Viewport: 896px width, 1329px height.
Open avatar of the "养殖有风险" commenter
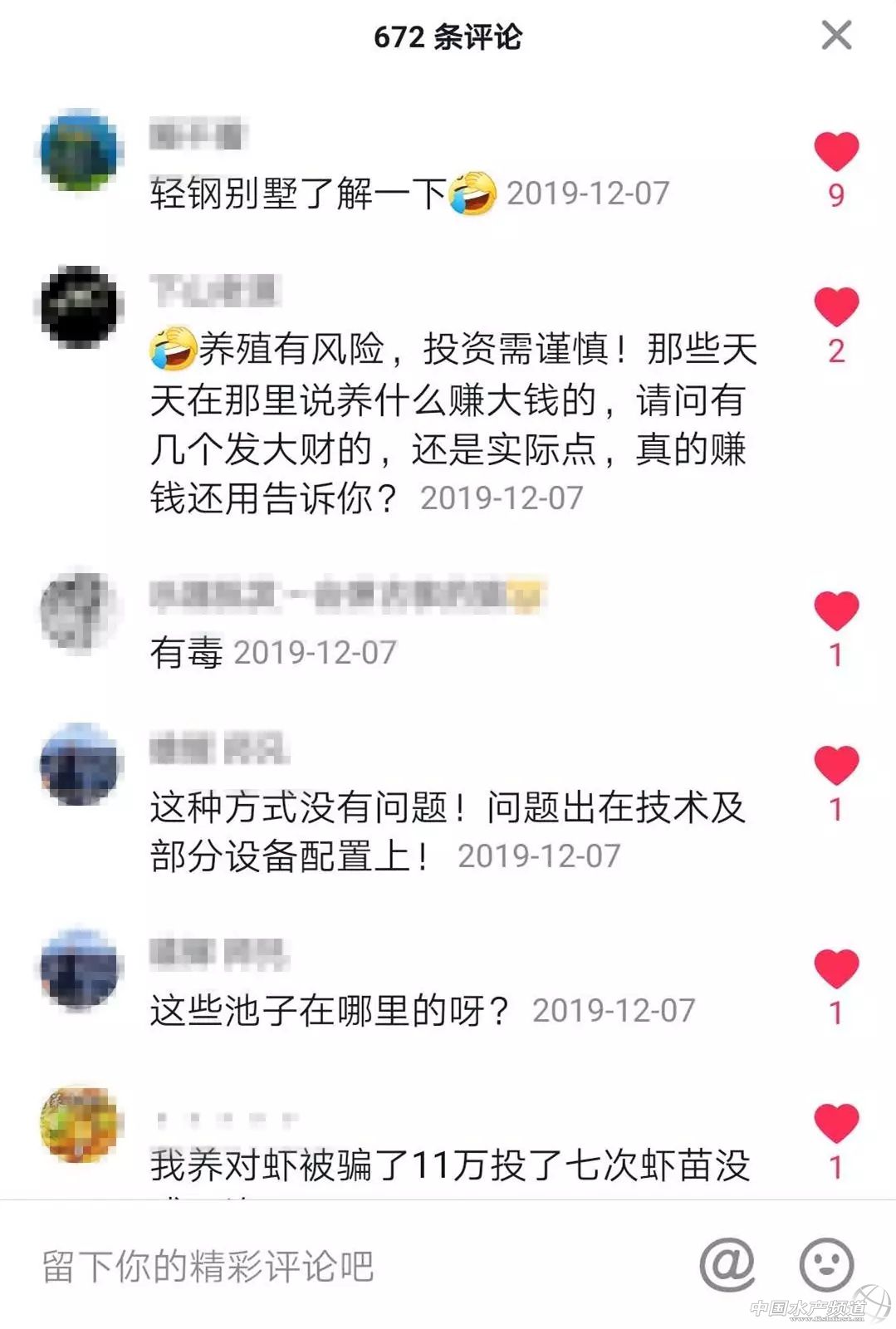coord(80,307)
